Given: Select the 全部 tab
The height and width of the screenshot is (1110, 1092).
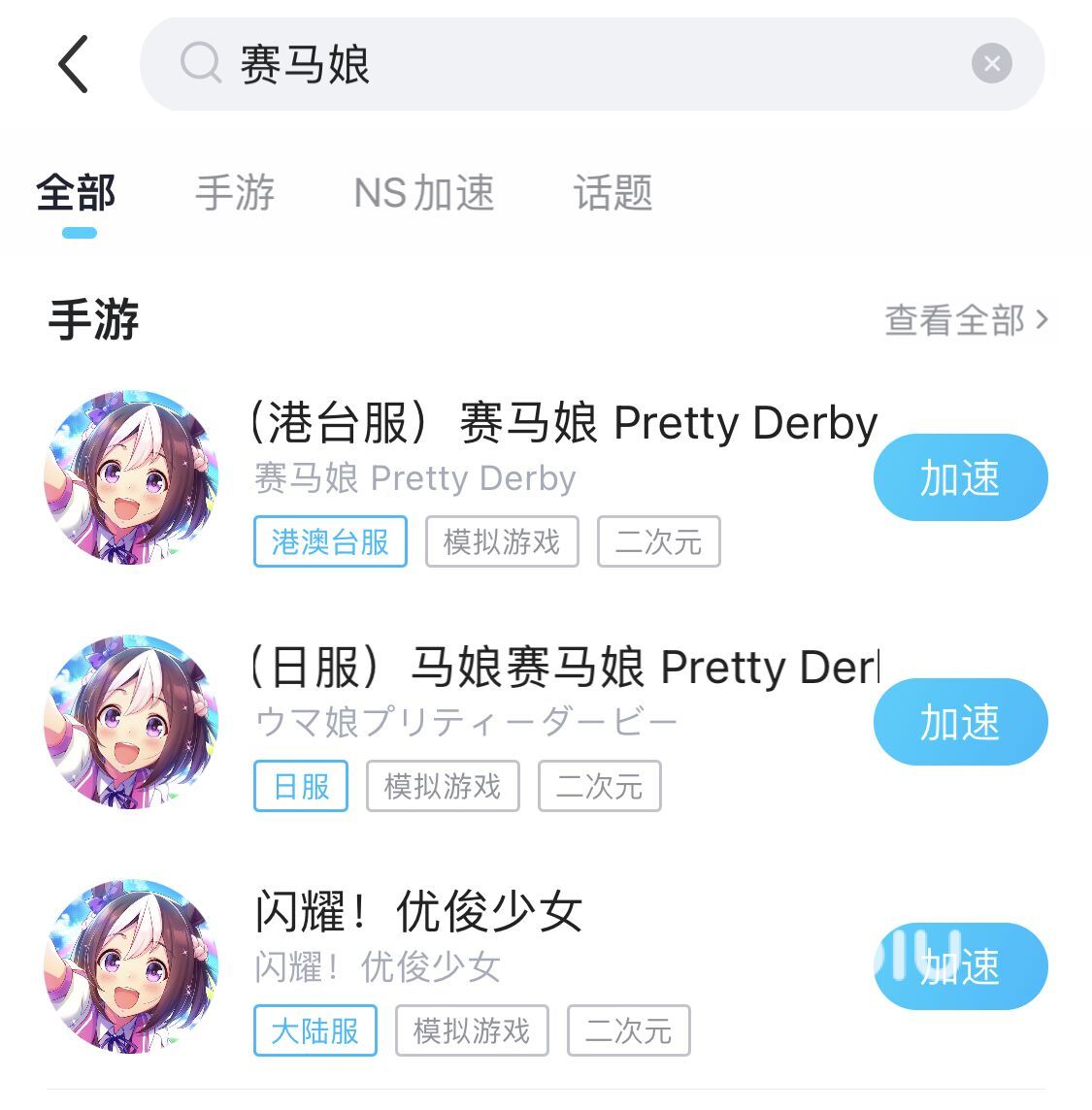Looking at the screenshot, I should 77,192.
